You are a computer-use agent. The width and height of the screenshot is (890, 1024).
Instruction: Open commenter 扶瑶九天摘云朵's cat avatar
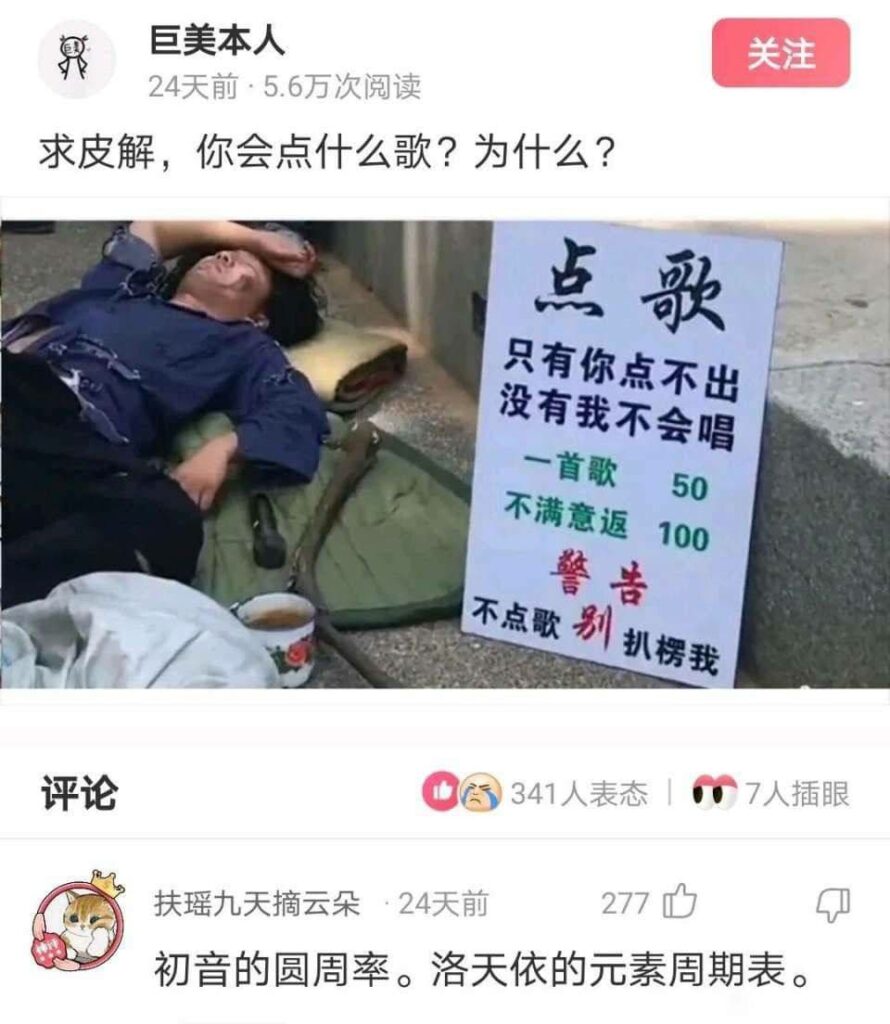(x=78, y=923)
